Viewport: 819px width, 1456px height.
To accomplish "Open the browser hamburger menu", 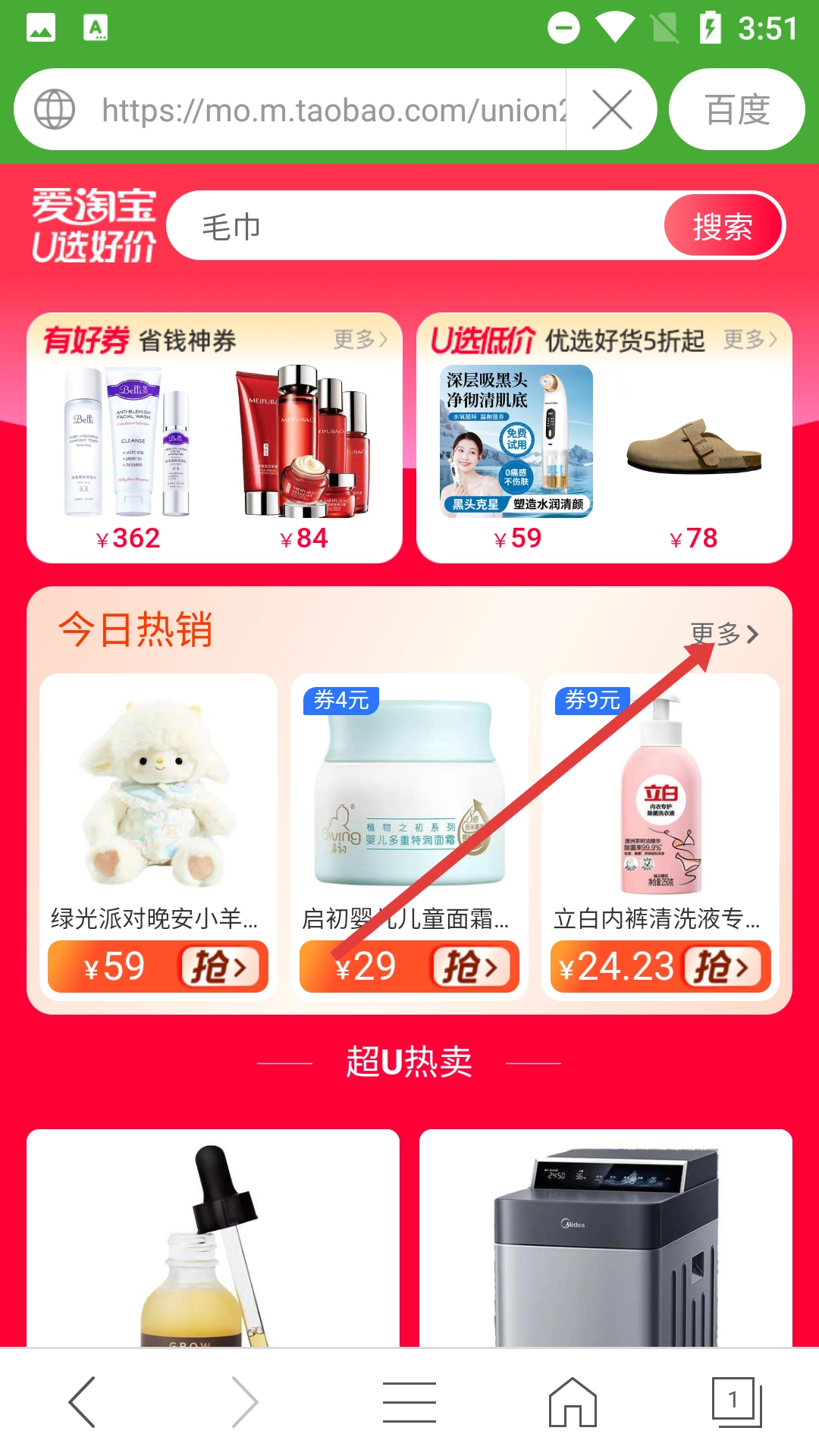I will click(x=409, y=1402).
